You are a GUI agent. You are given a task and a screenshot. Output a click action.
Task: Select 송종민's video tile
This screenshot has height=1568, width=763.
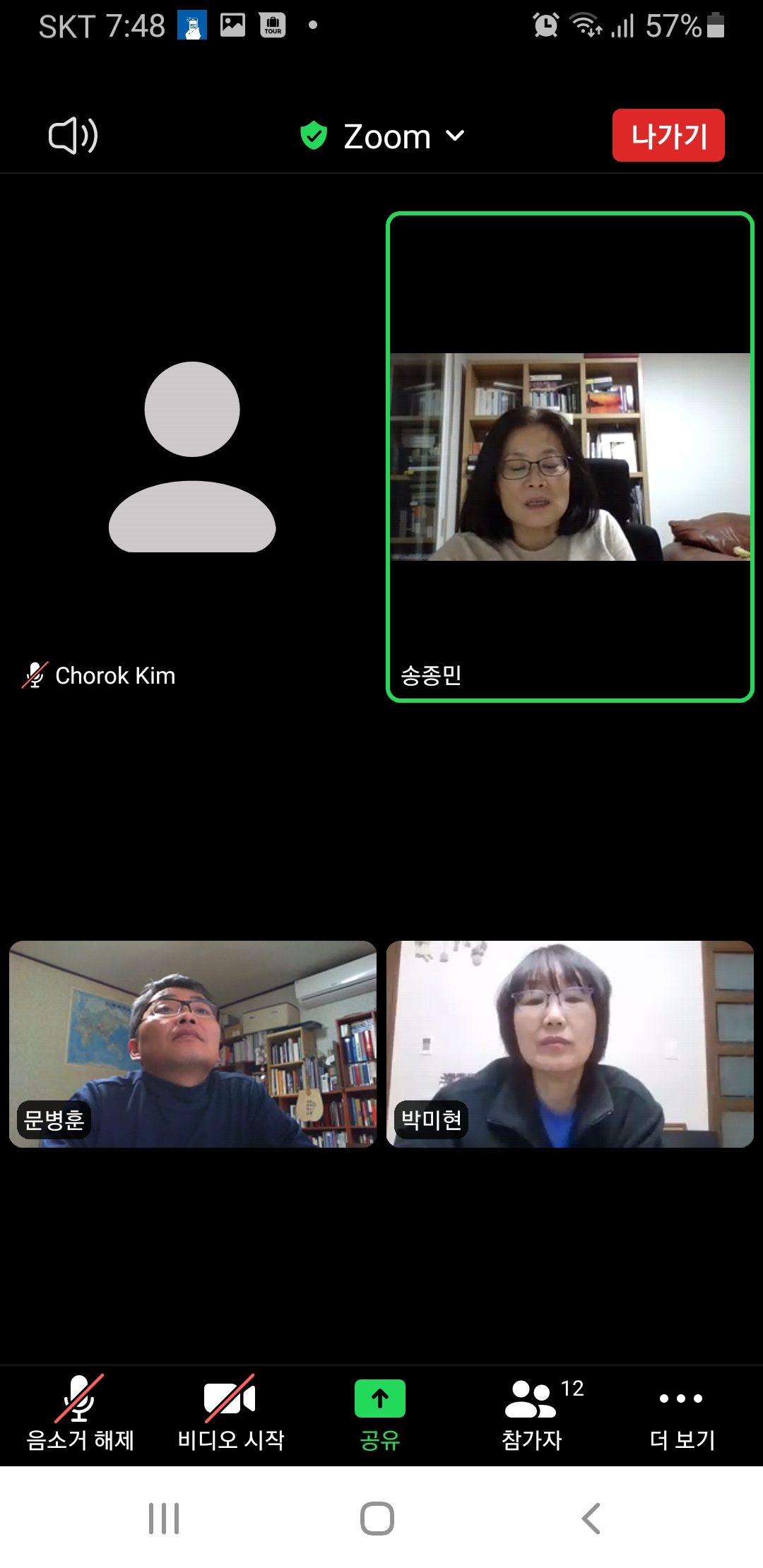pos(570,457)
